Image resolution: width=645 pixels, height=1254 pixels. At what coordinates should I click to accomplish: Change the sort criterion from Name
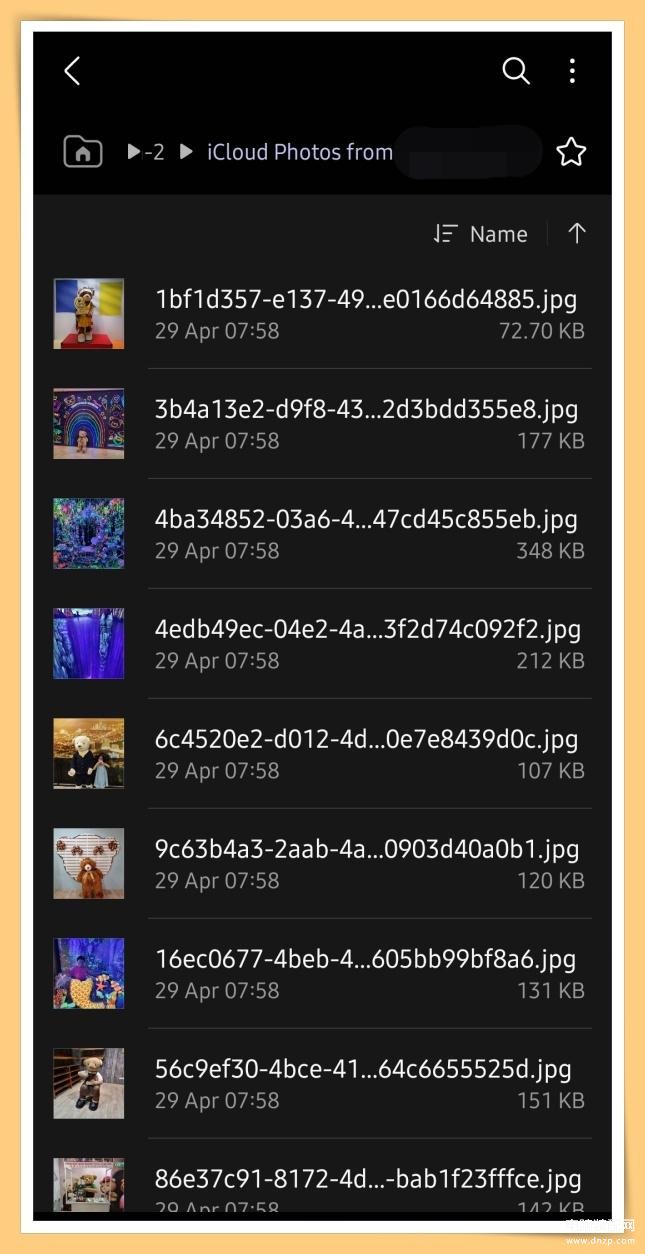[x=482, y=234]
